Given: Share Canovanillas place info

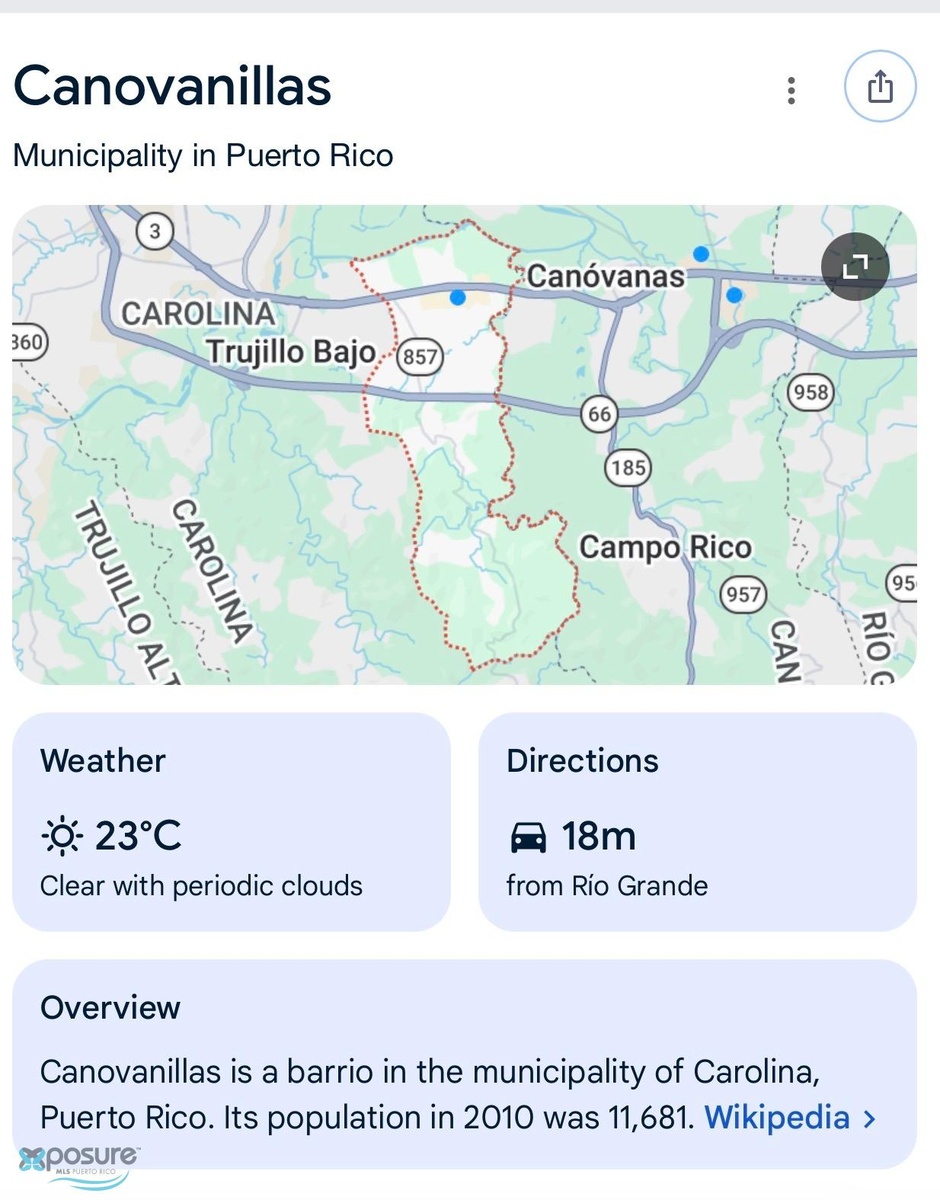Looking at the screenshot, I should [x=880, y=87].
